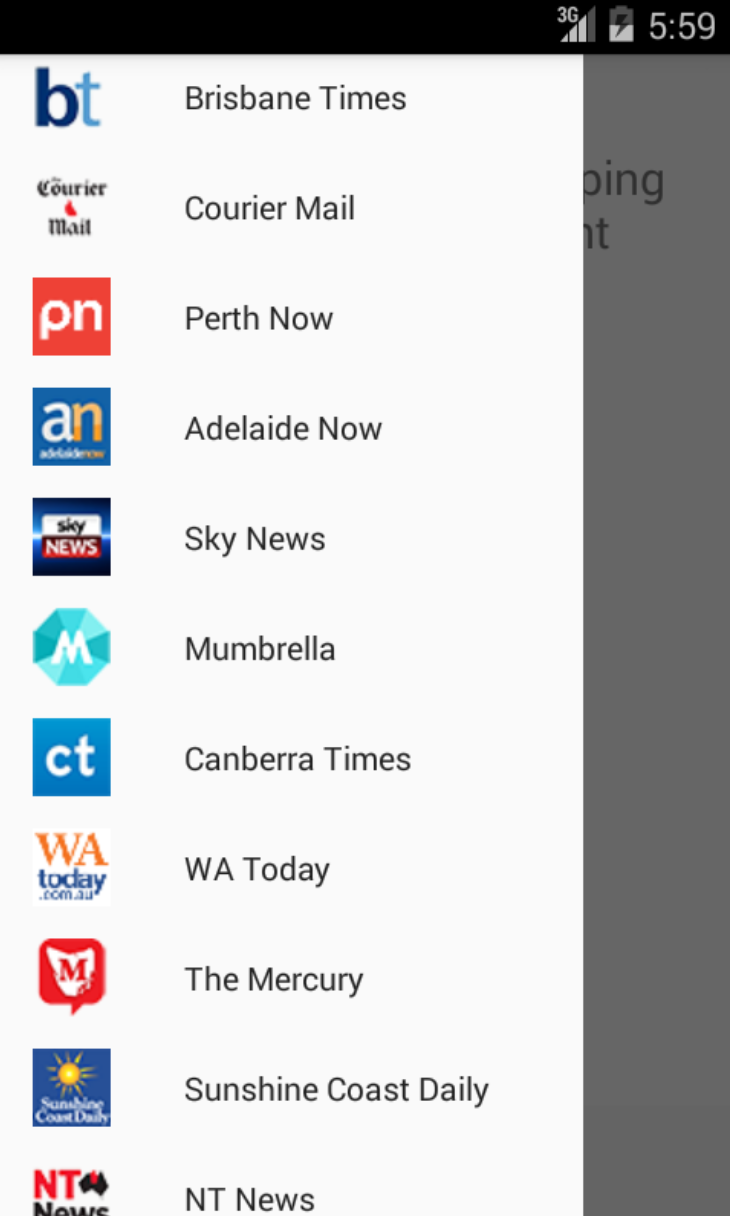The image size is (730, 1216).
Task: Select Mumbrella
Action: click(260, 648)
